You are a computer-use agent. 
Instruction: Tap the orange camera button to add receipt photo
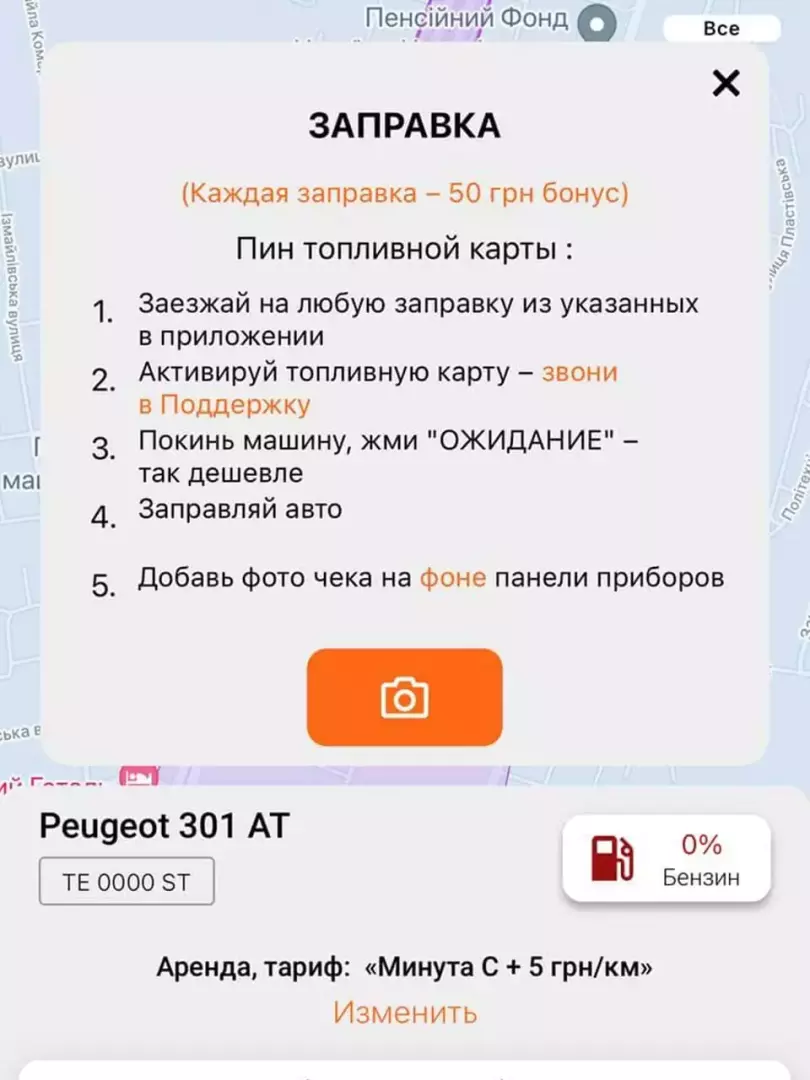pyautogui.click(x=404, y=697)
